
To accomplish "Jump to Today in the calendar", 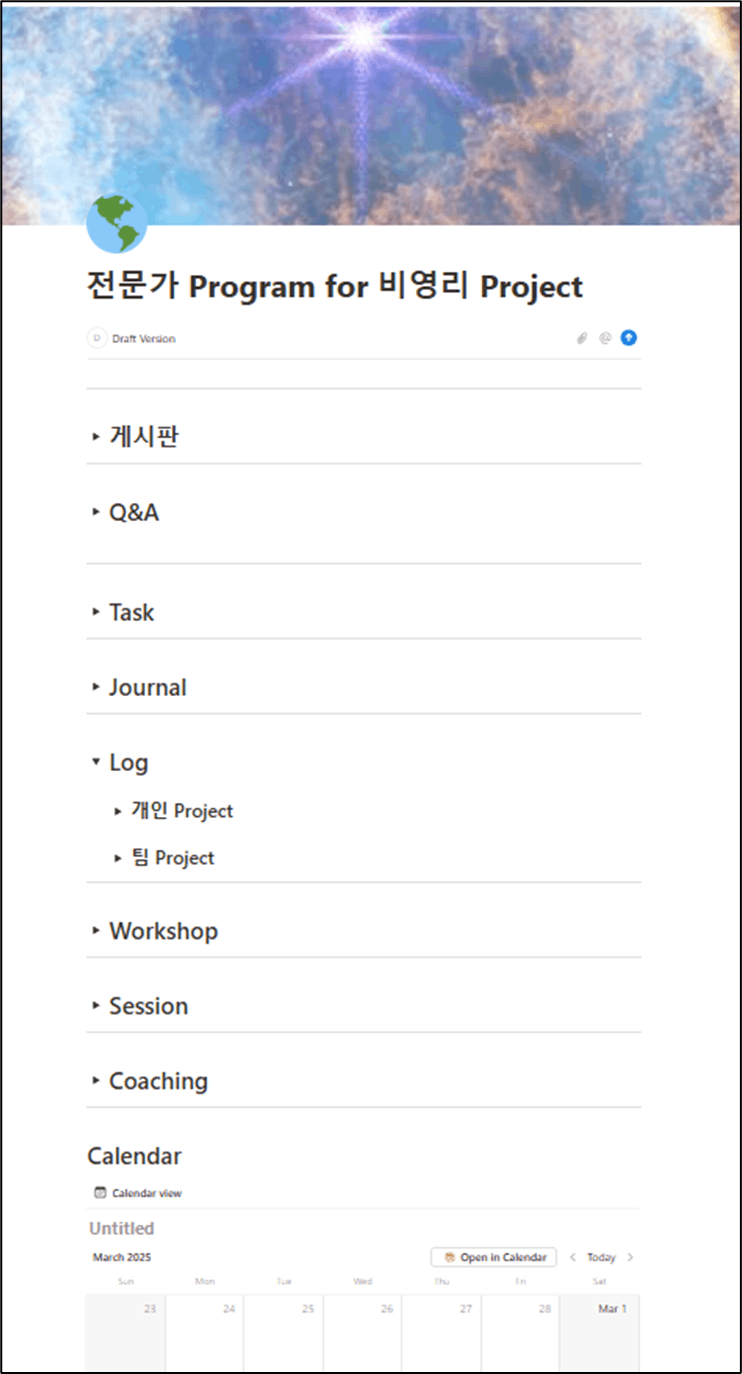I will tap(601, 1258).
